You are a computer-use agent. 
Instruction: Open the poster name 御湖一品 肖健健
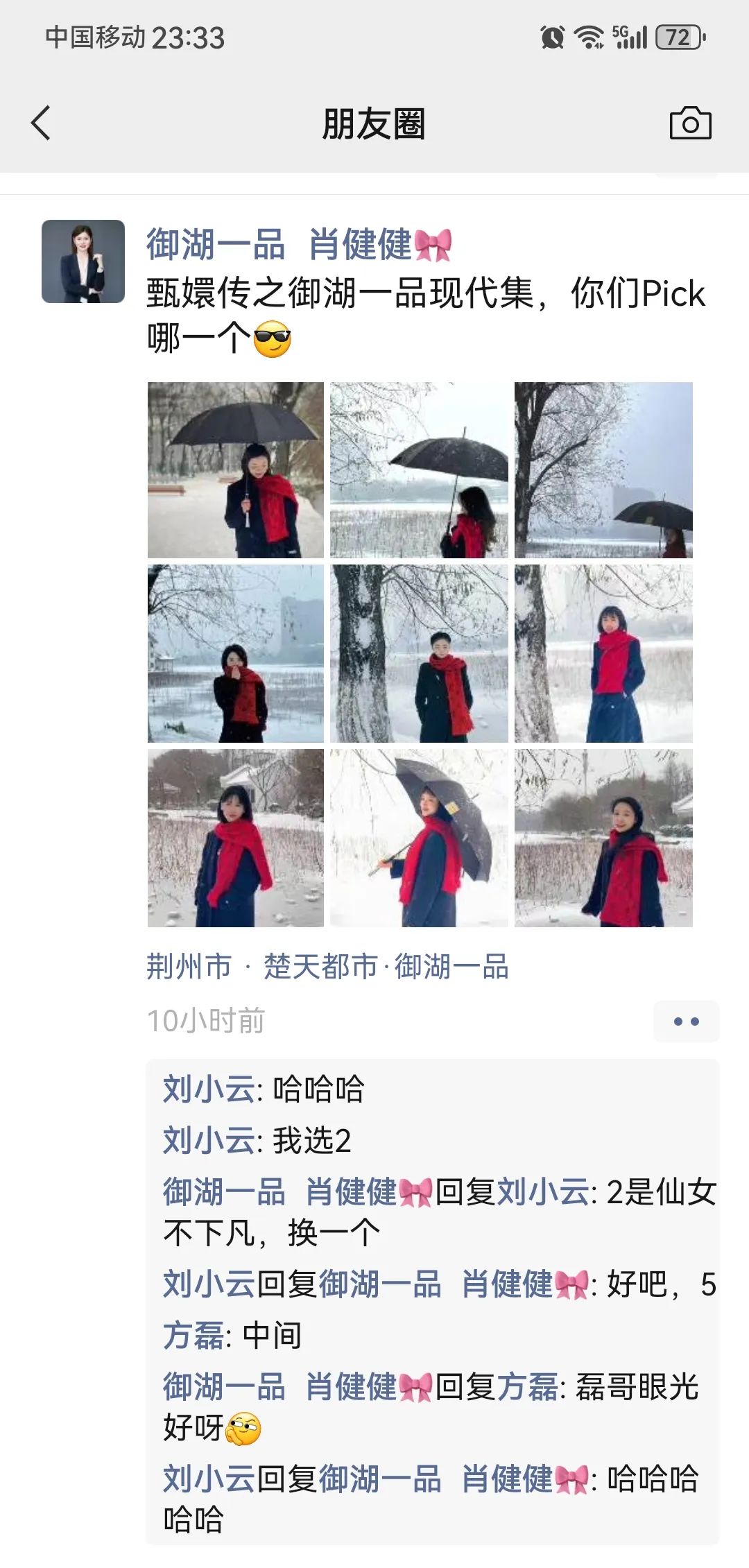(299, 244)
